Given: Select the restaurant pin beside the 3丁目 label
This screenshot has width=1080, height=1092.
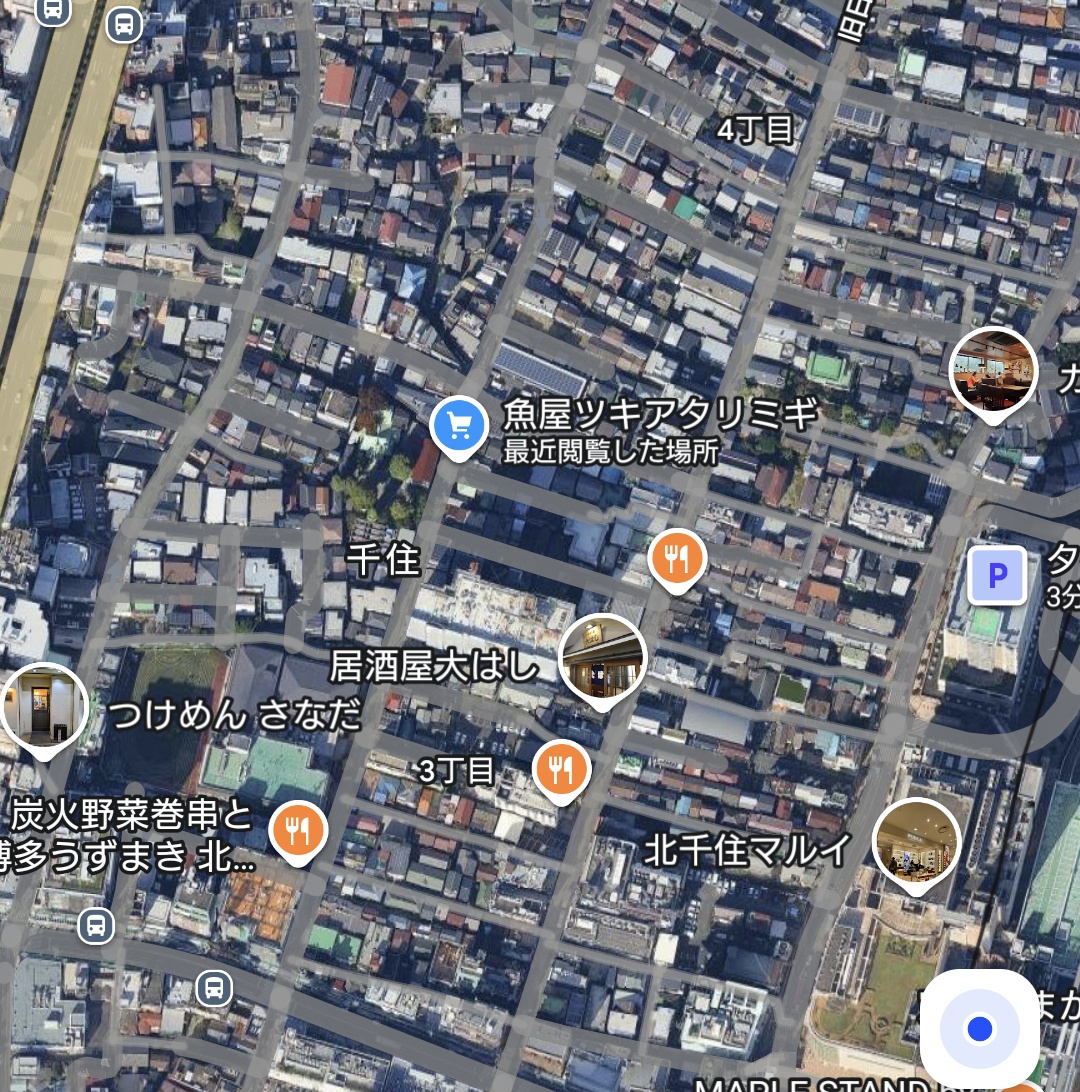Looking at the screenshot, I should click(561, 768).
